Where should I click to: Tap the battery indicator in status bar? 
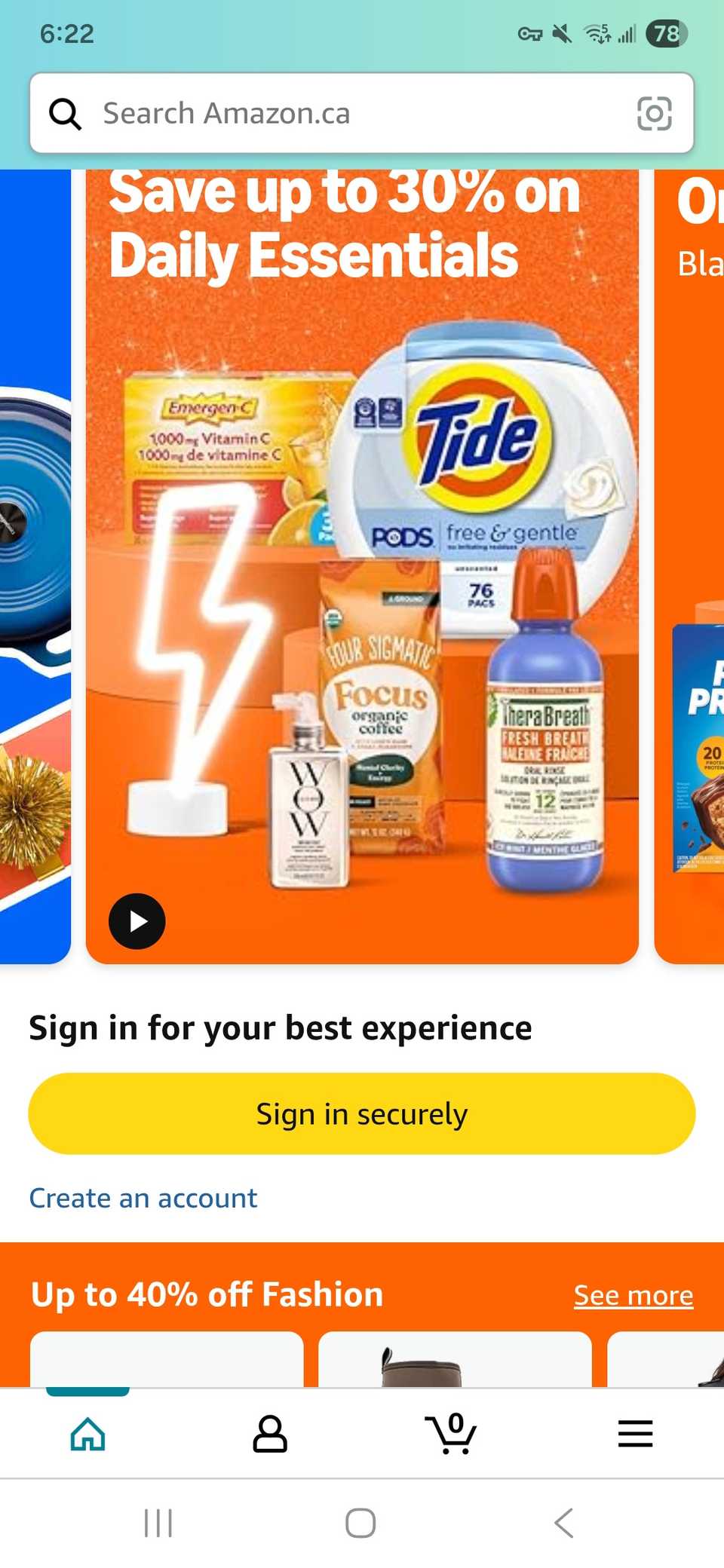click(667, 33)
